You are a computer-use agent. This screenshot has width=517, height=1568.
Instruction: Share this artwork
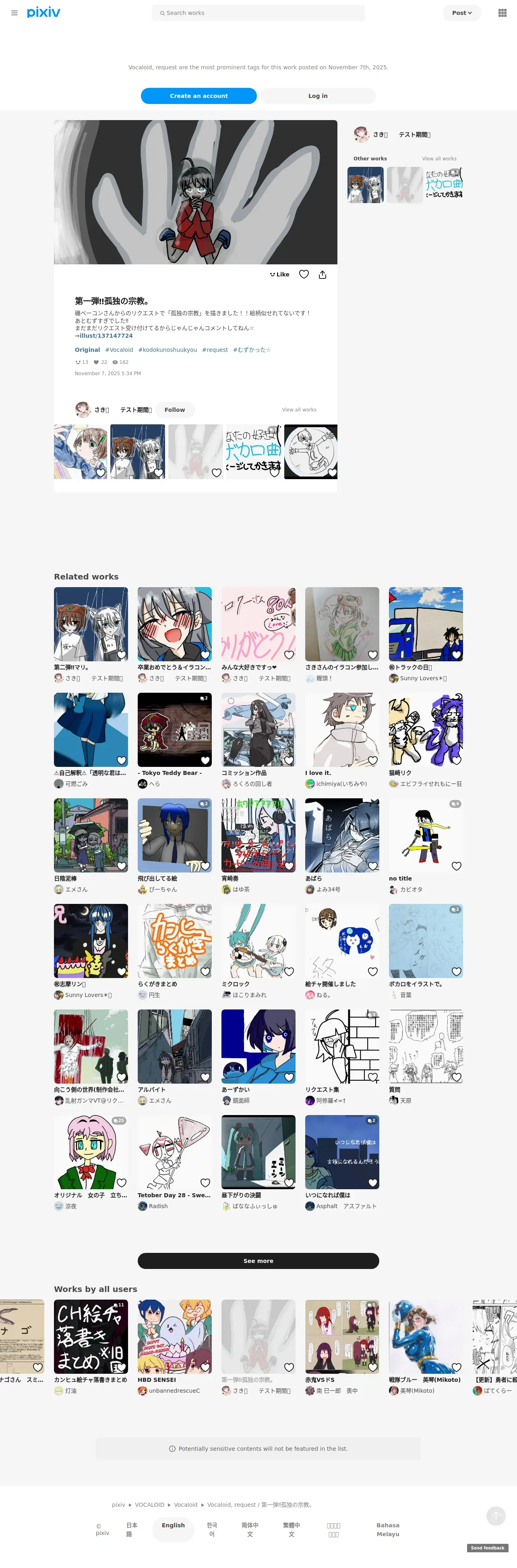(323, 274)
